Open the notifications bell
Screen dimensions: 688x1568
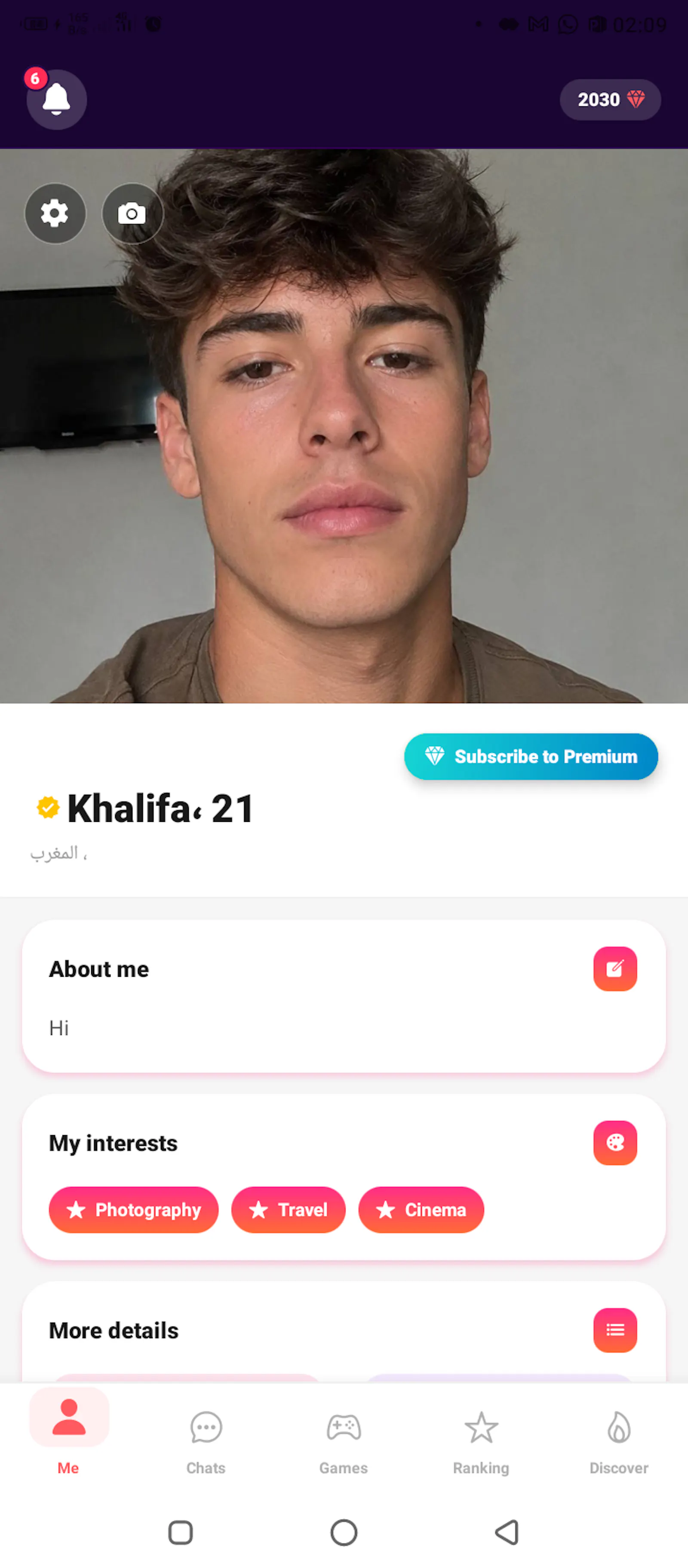[x=56, y=99]
